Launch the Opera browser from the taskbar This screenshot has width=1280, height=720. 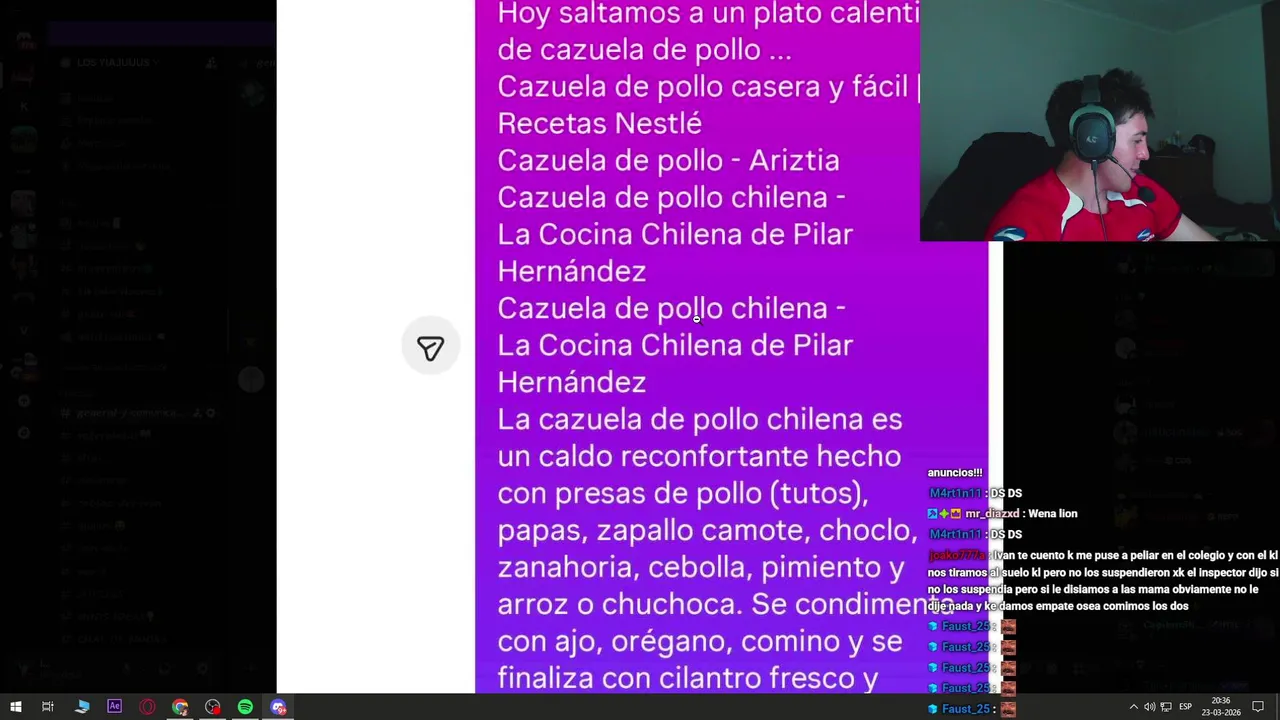point(147,707)
